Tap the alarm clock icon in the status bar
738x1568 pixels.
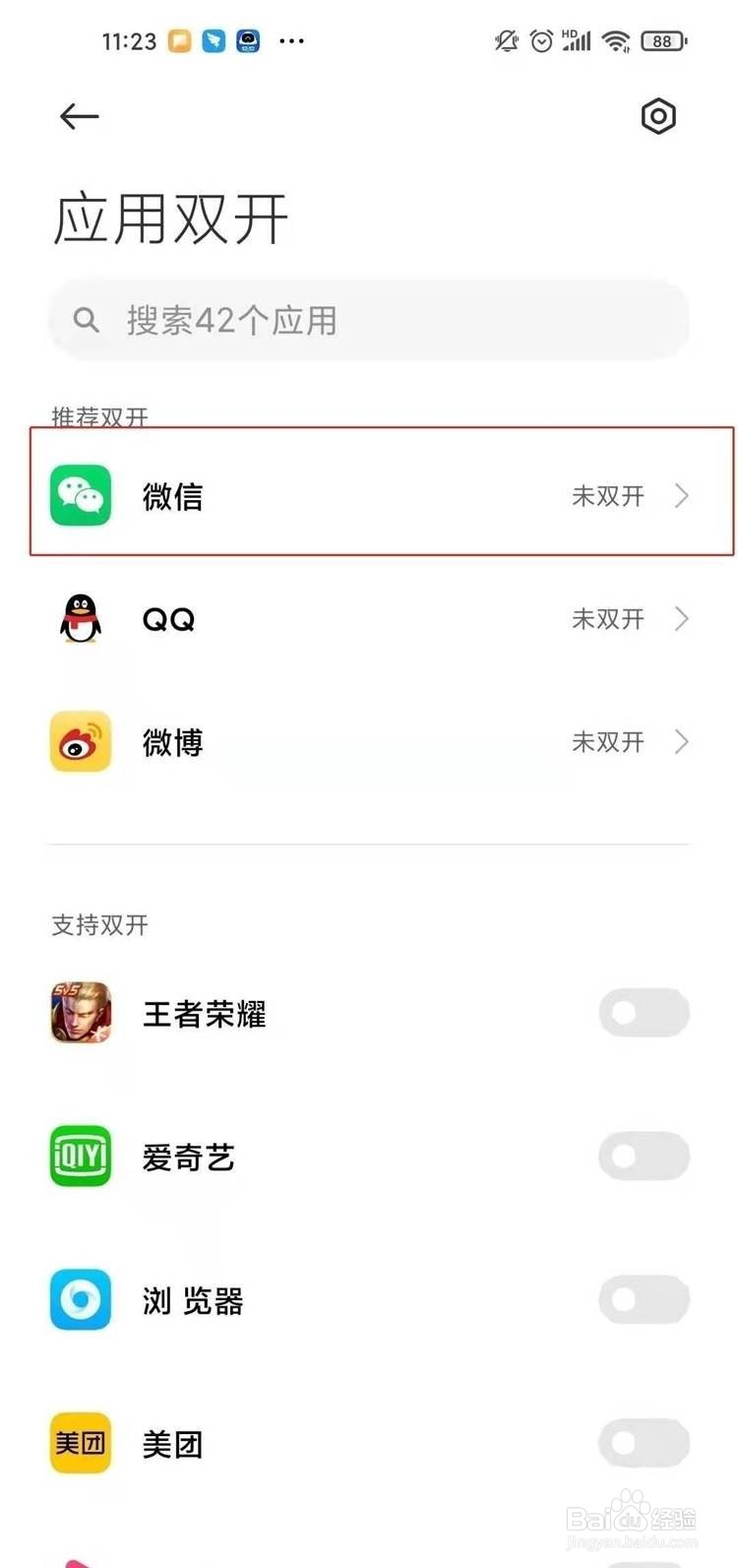[x=540, y=40]
